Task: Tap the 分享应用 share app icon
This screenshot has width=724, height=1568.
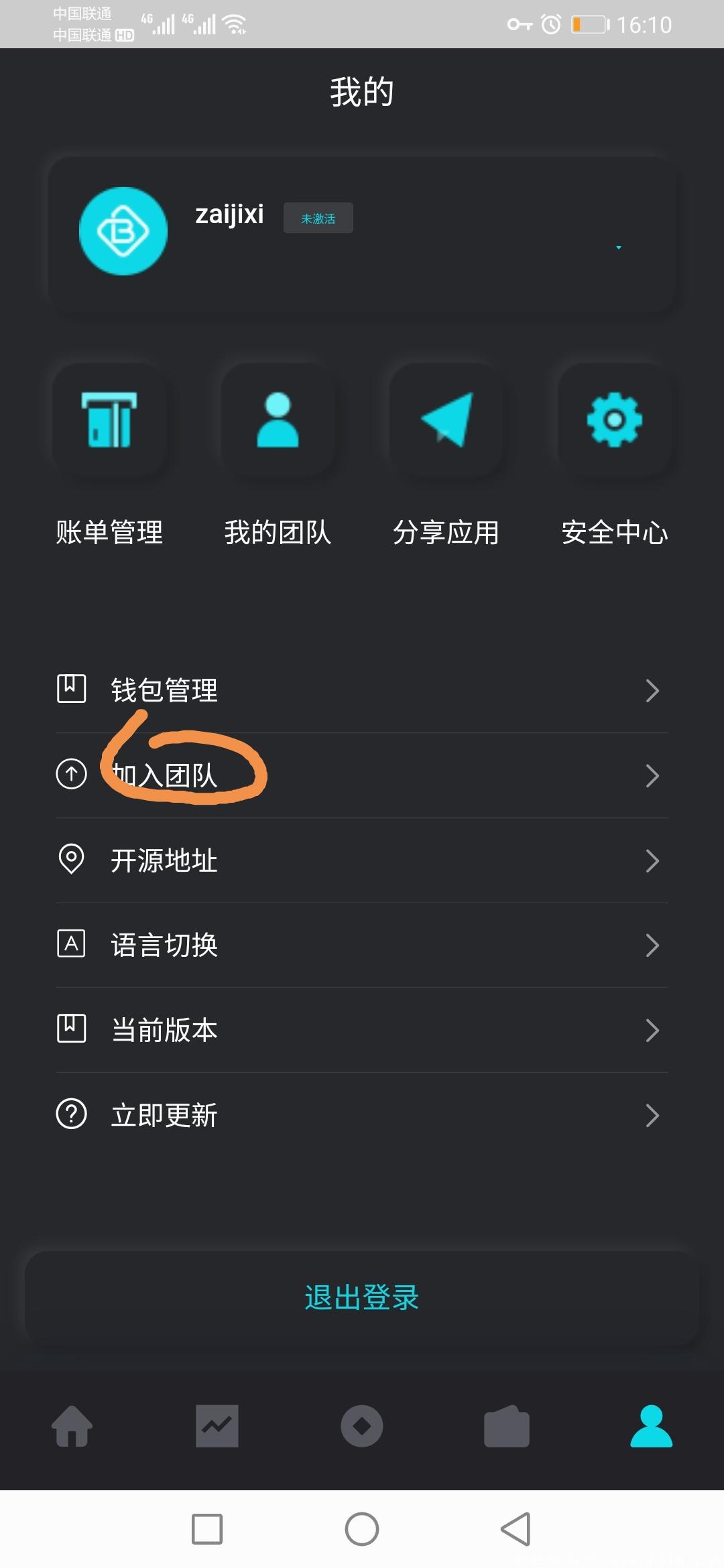Action: tap(446, 420)
